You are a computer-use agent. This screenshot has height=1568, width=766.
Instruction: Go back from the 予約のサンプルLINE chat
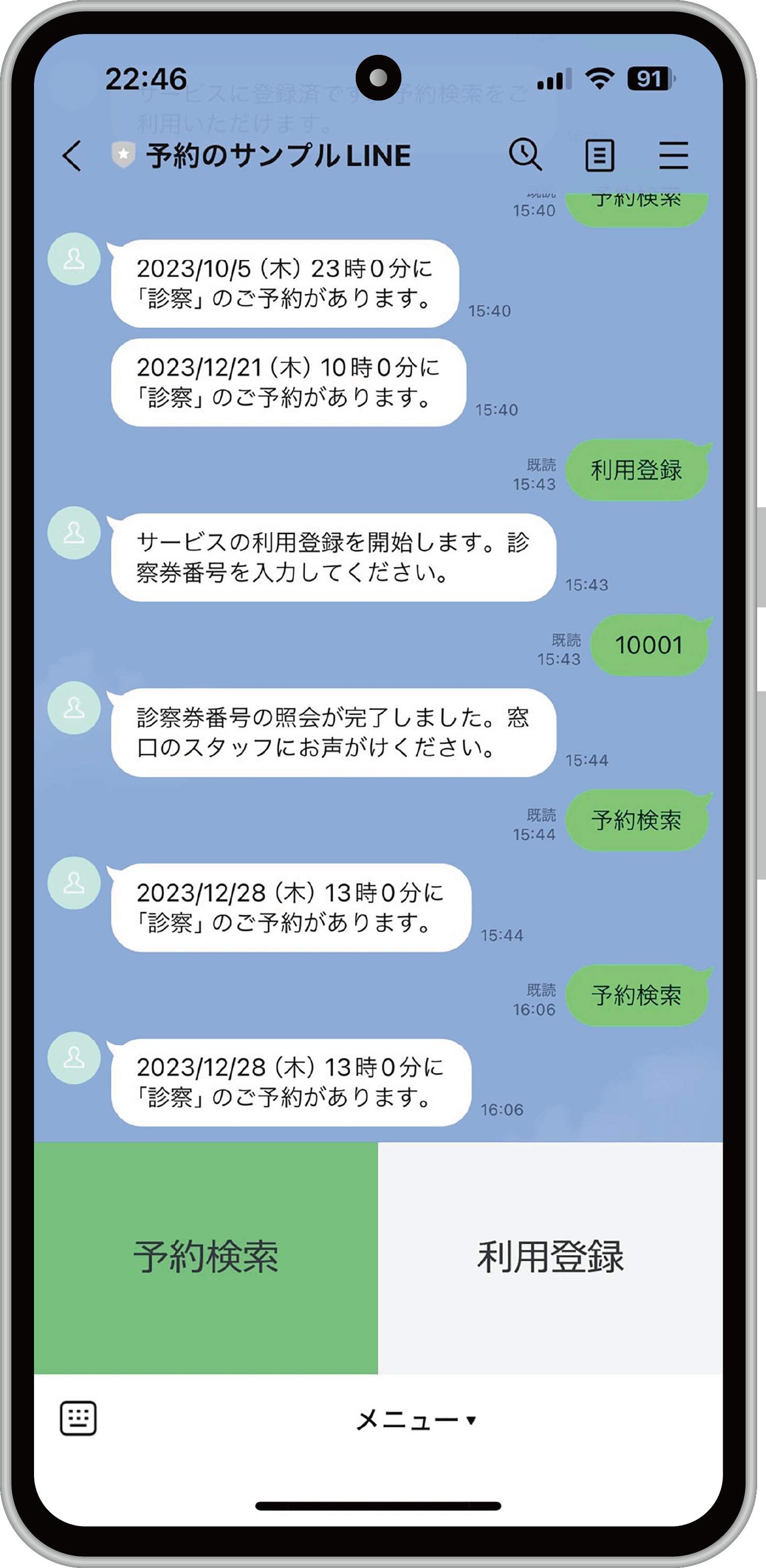[x=72, y=155]
